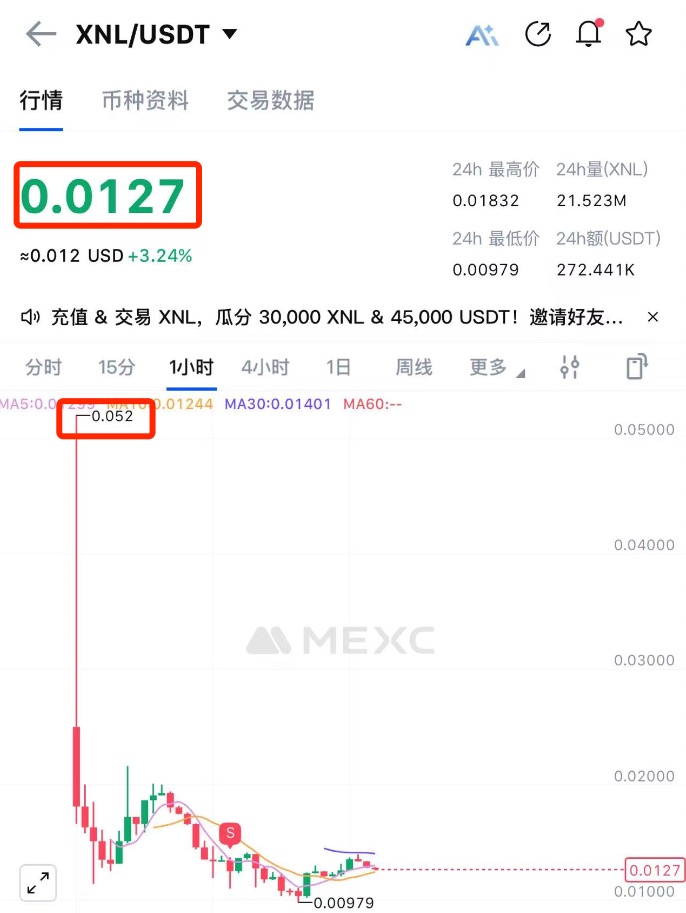
Task: Go back using the arrow
Action: tap(41, 35)
